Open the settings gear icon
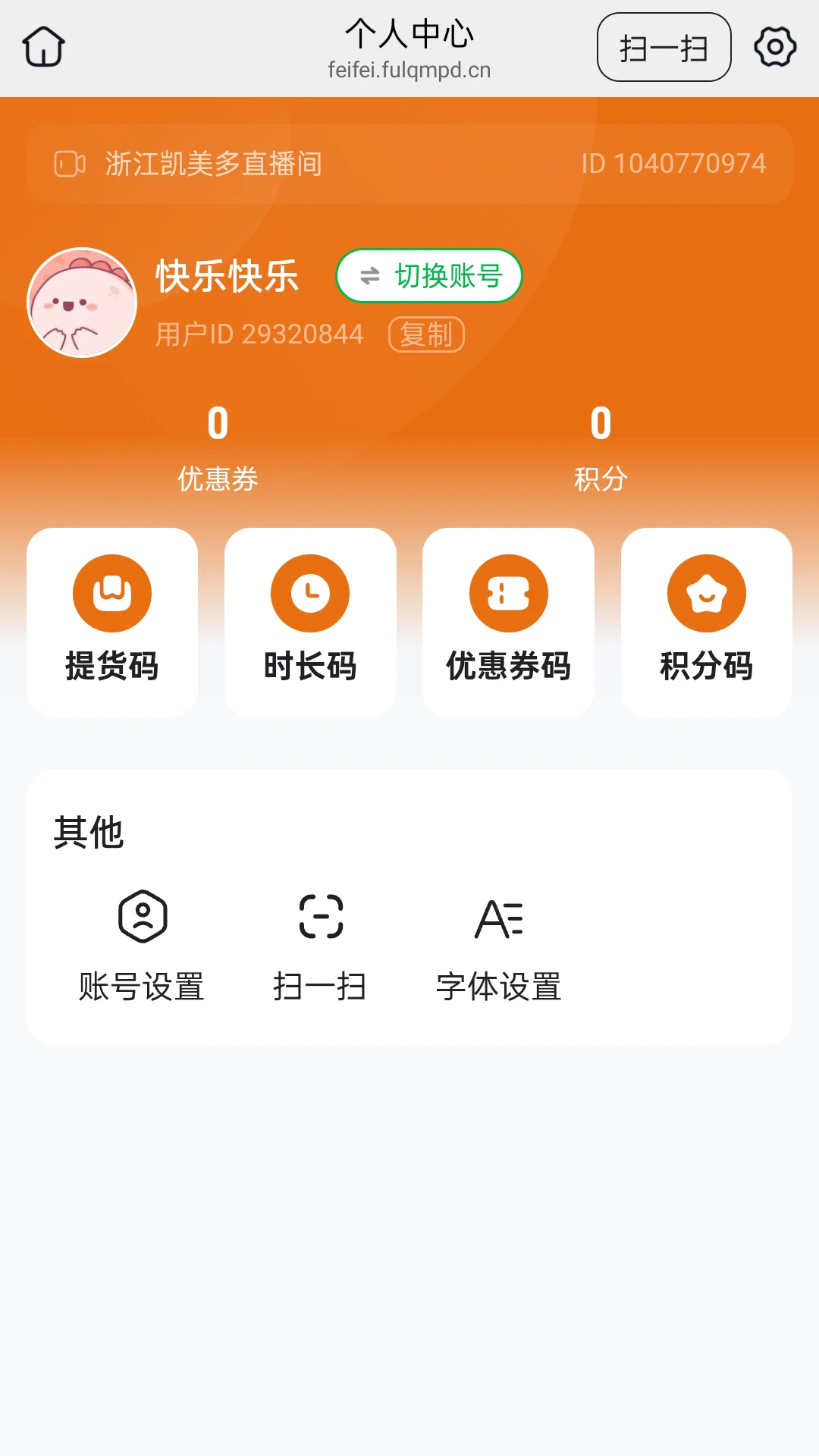Screen dimensions: 819x1456 pyautogui.click(x=775, y=47)
